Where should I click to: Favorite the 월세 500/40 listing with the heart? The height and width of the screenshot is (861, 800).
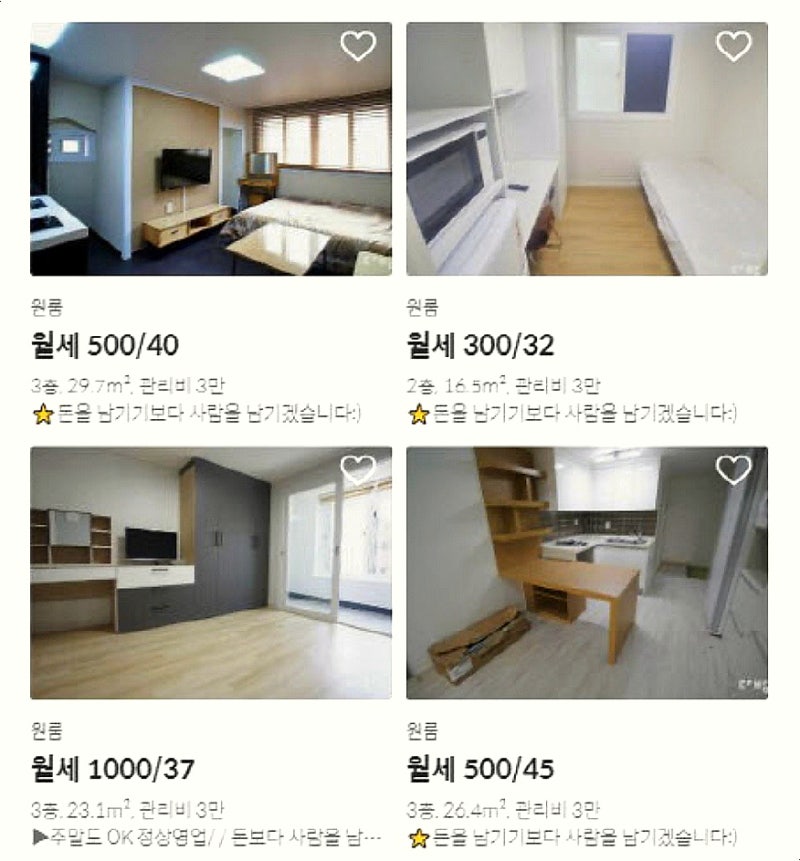pos(358,46)
